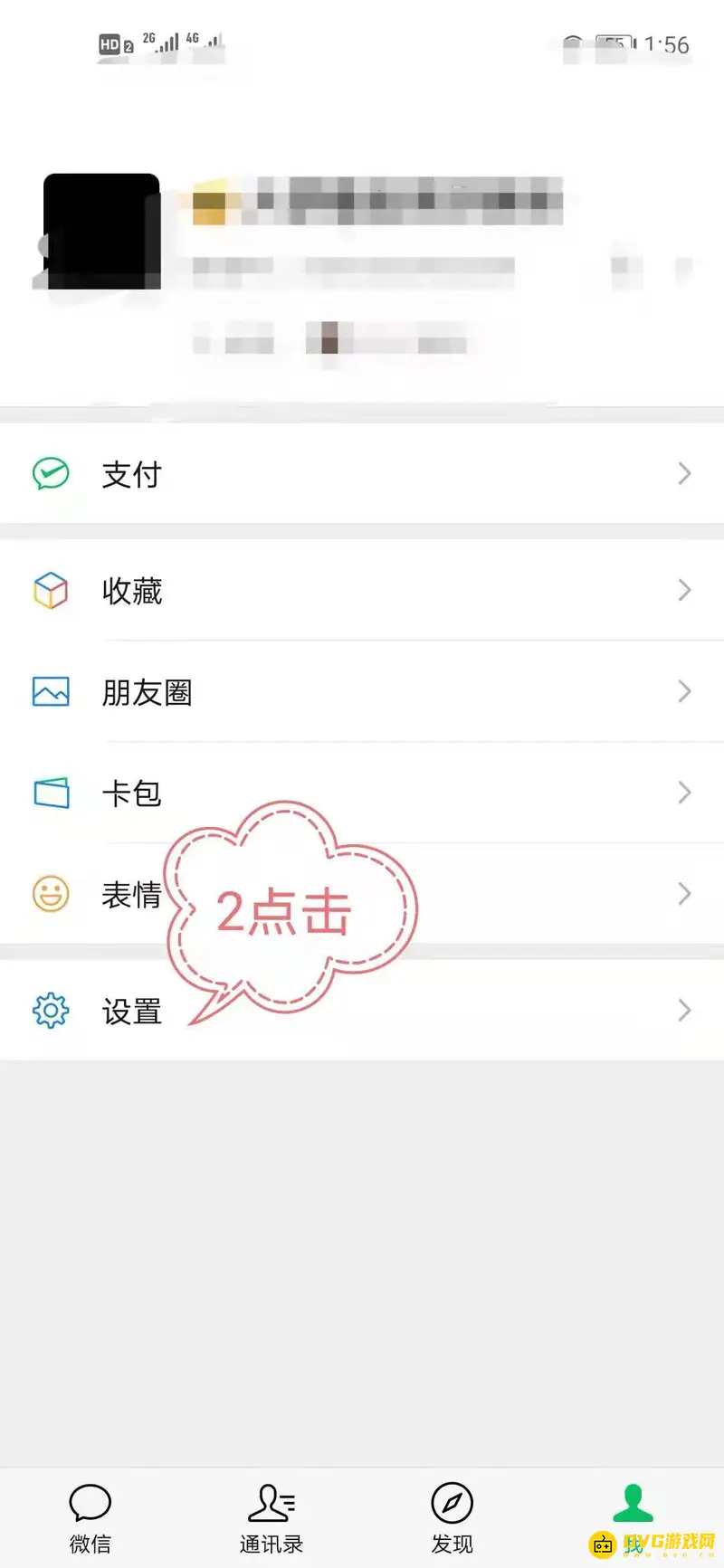This screenshot has width=724, height=1568.
Task: Tap the 表情 text label
Action: [131, 895]
